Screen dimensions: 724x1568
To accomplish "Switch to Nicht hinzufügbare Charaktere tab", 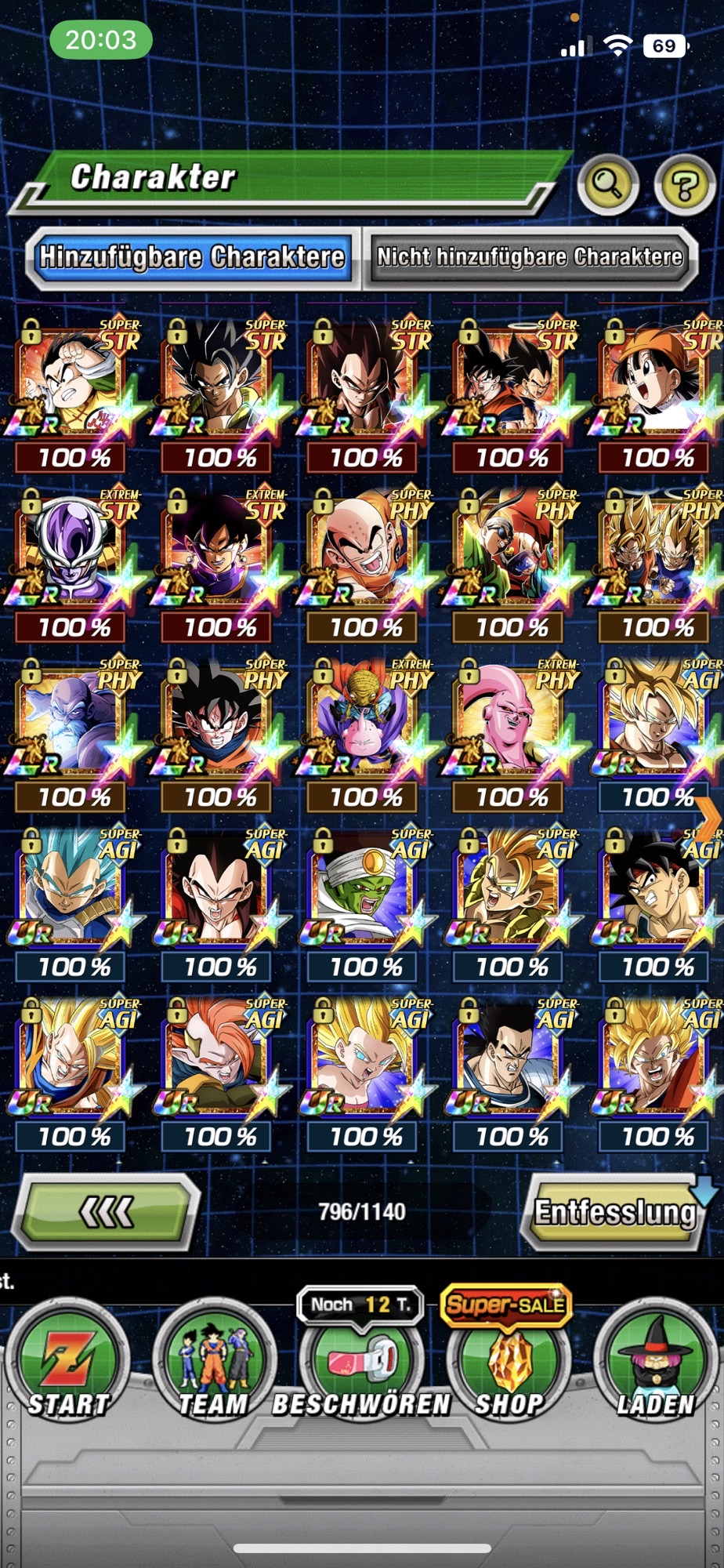I will coord(530,257).
